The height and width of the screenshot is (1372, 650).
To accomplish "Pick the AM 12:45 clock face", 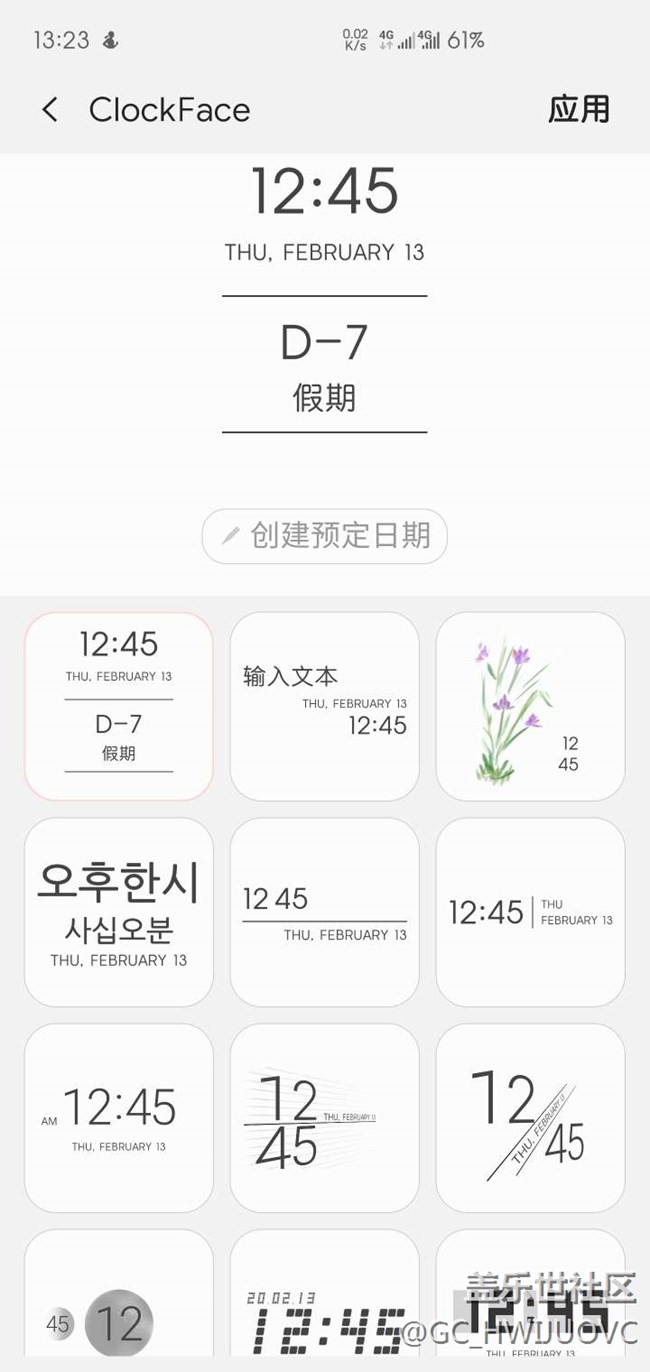I will [119, 1118].
